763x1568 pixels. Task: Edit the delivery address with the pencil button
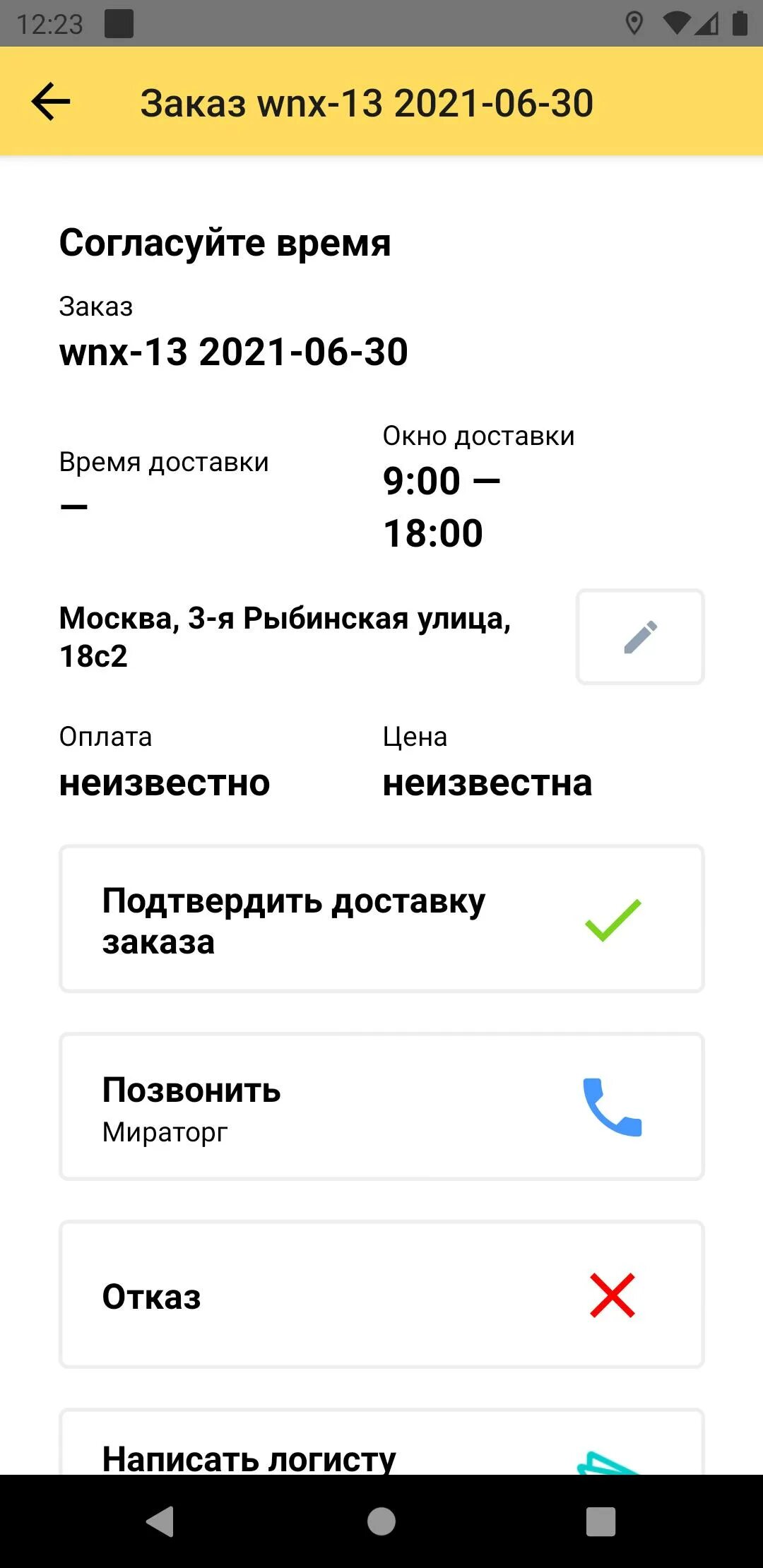pos(640,637)
